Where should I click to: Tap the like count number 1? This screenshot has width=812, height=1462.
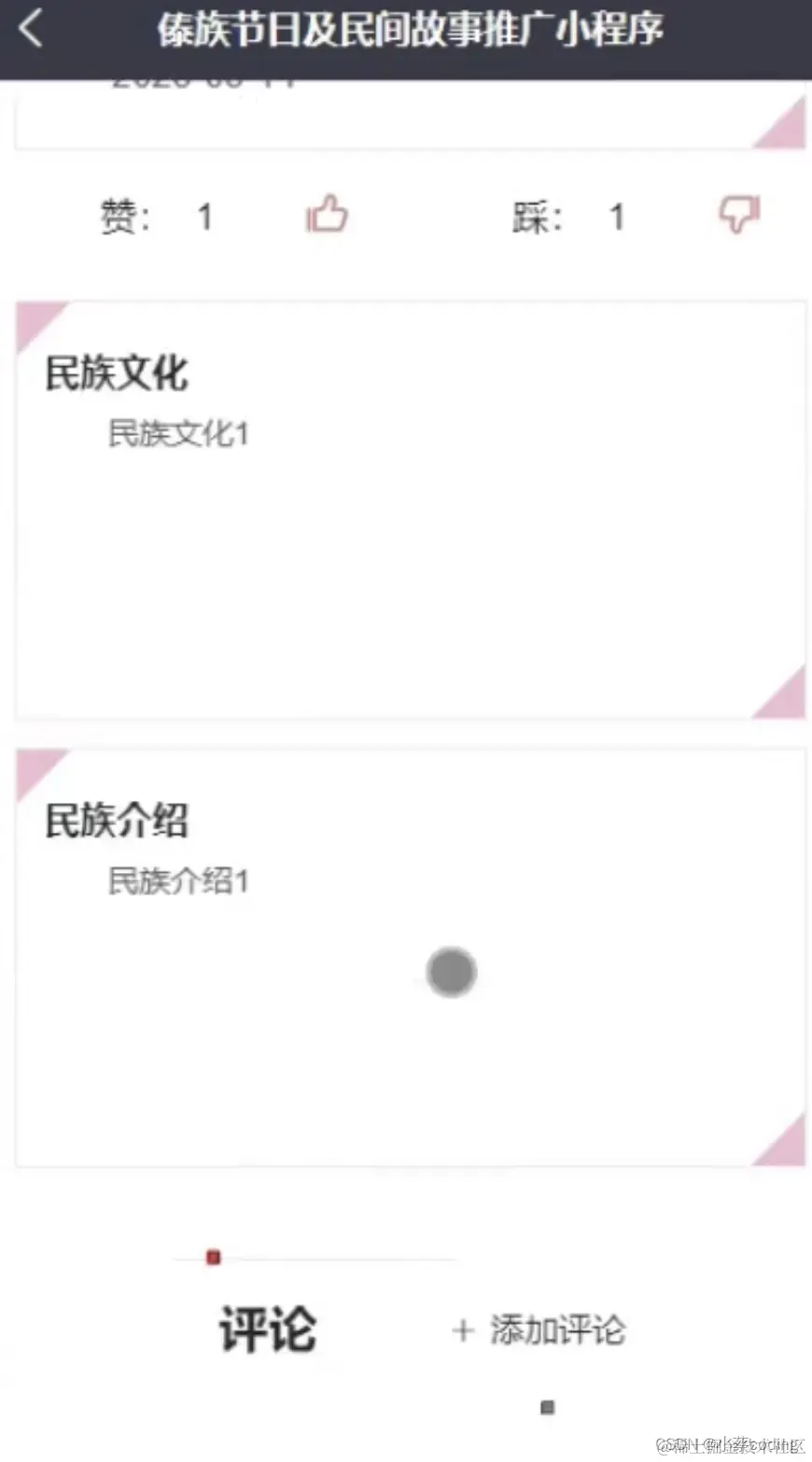pos(204,215)
